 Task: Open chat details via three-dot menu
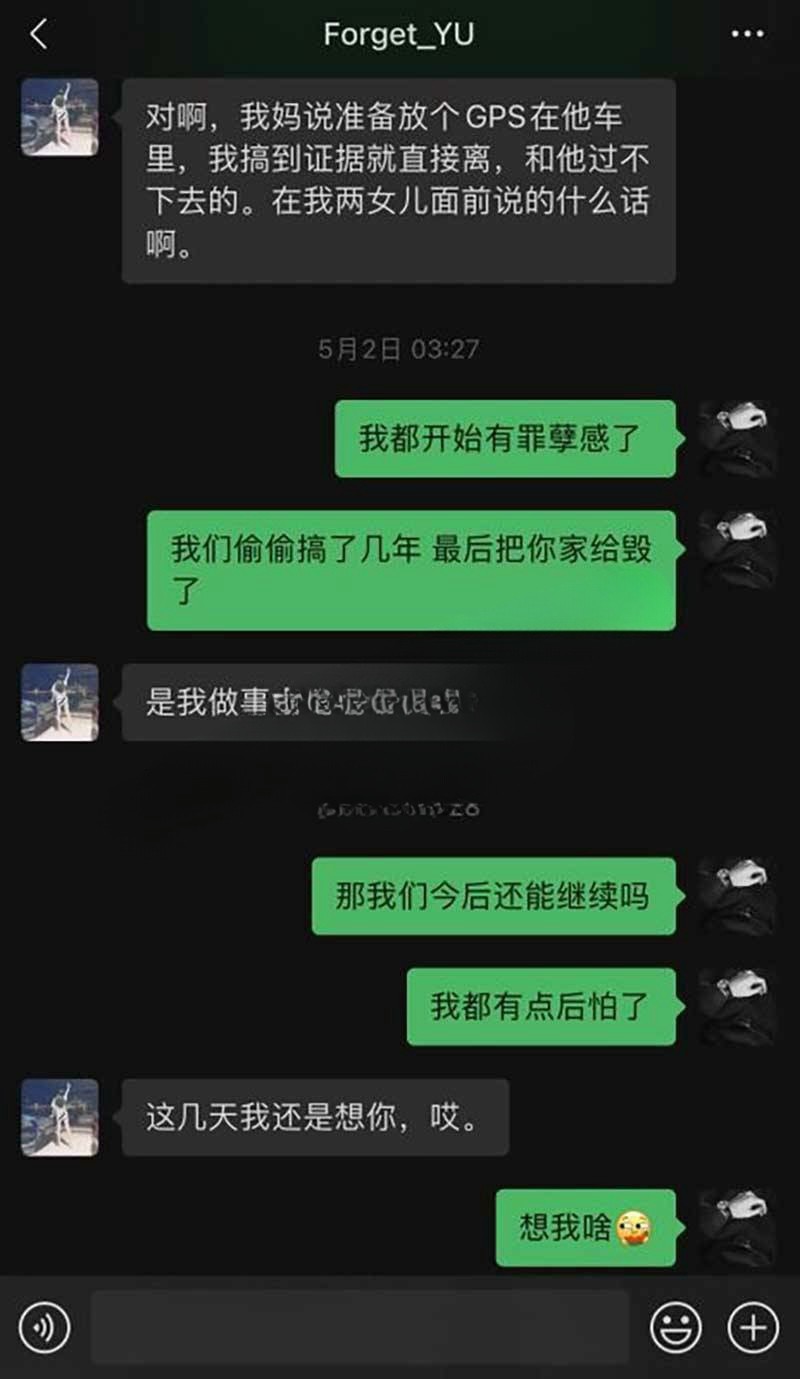click(747, 35)
